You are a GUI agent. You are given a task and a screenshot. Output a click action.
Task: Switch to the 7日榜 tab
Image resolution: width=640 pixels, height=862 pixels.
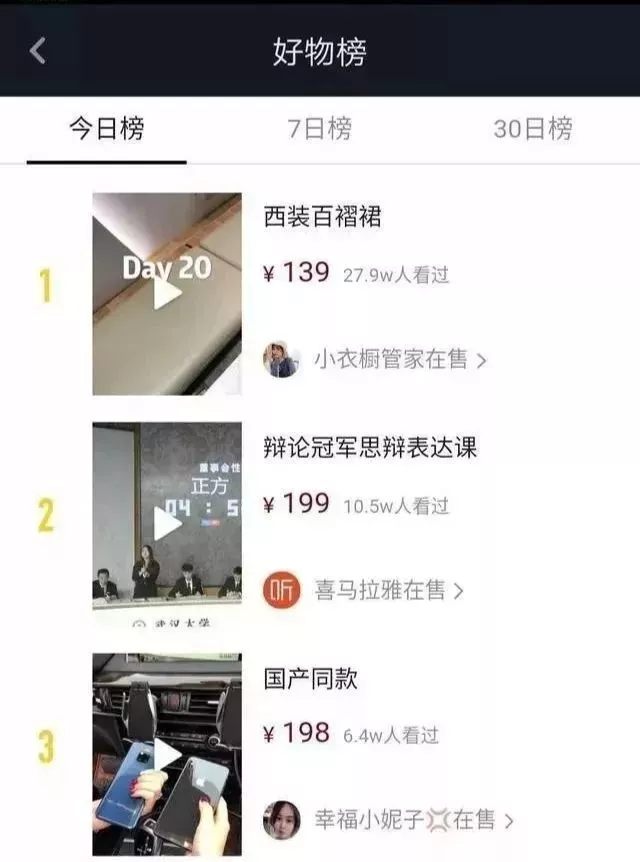pyautogui.click(x=319, y=129)
